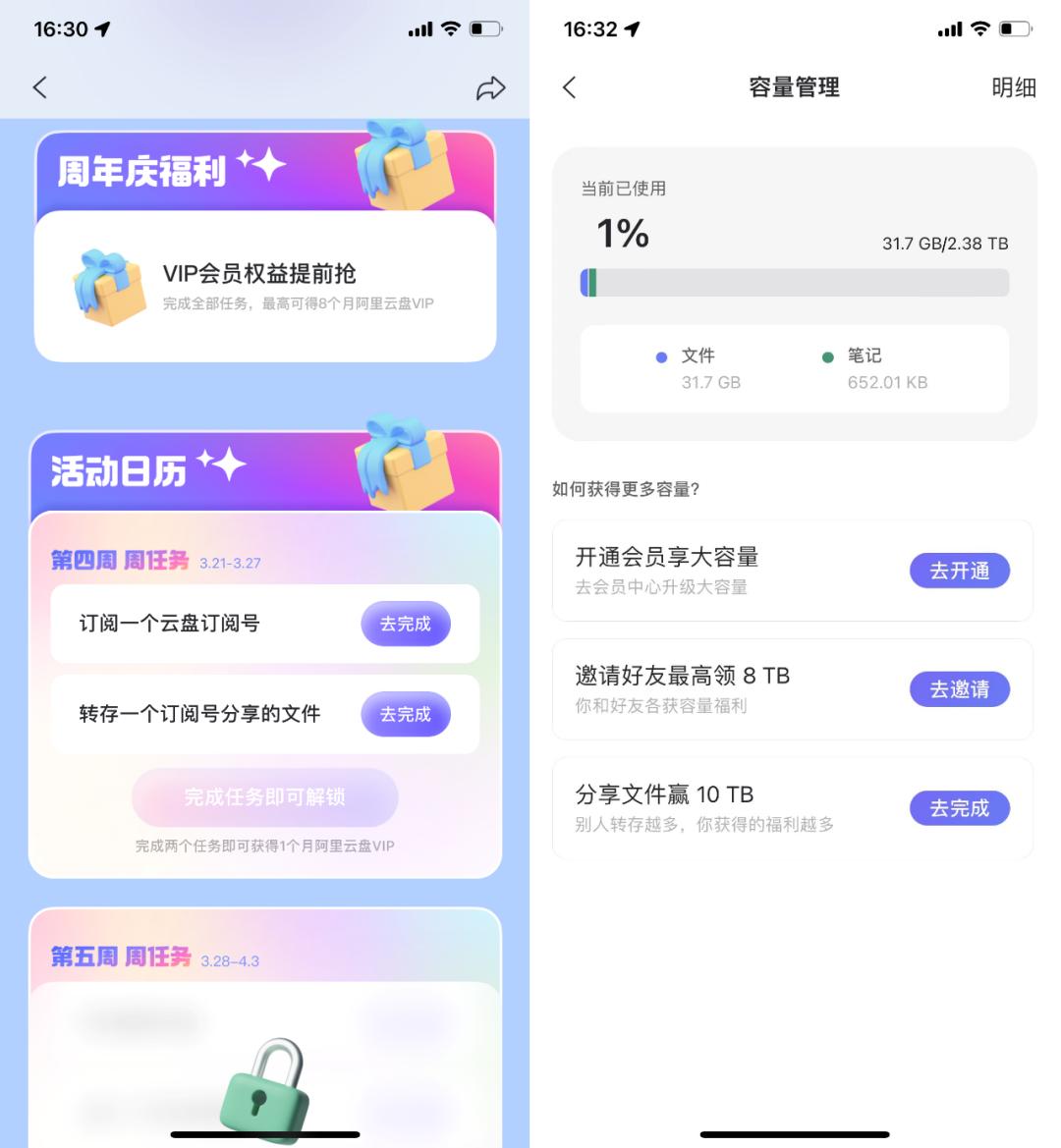Tap 去开通 to upgrade membership capacity

960,571
